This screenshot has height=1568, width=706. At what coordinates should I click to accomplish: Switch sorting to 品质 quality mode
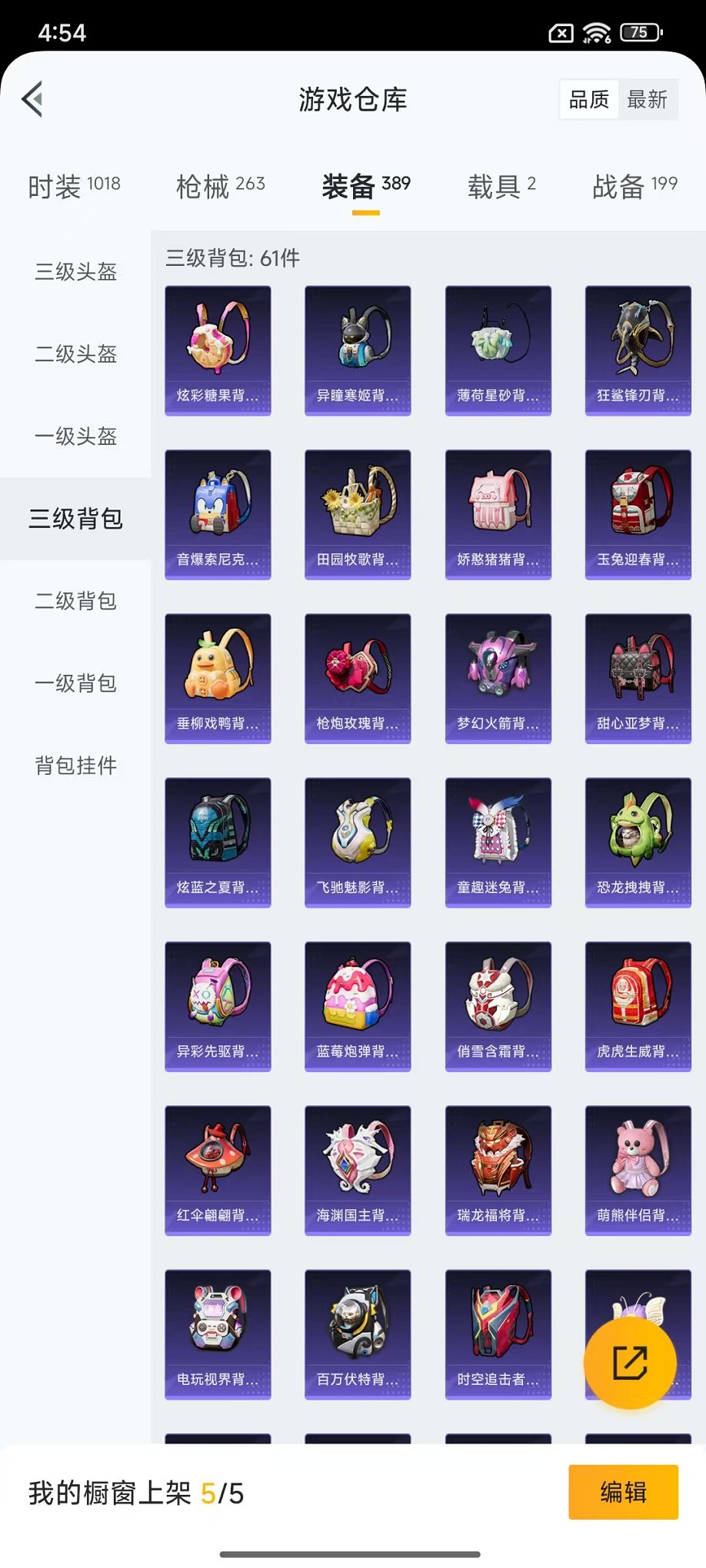[x=588, y=98]
